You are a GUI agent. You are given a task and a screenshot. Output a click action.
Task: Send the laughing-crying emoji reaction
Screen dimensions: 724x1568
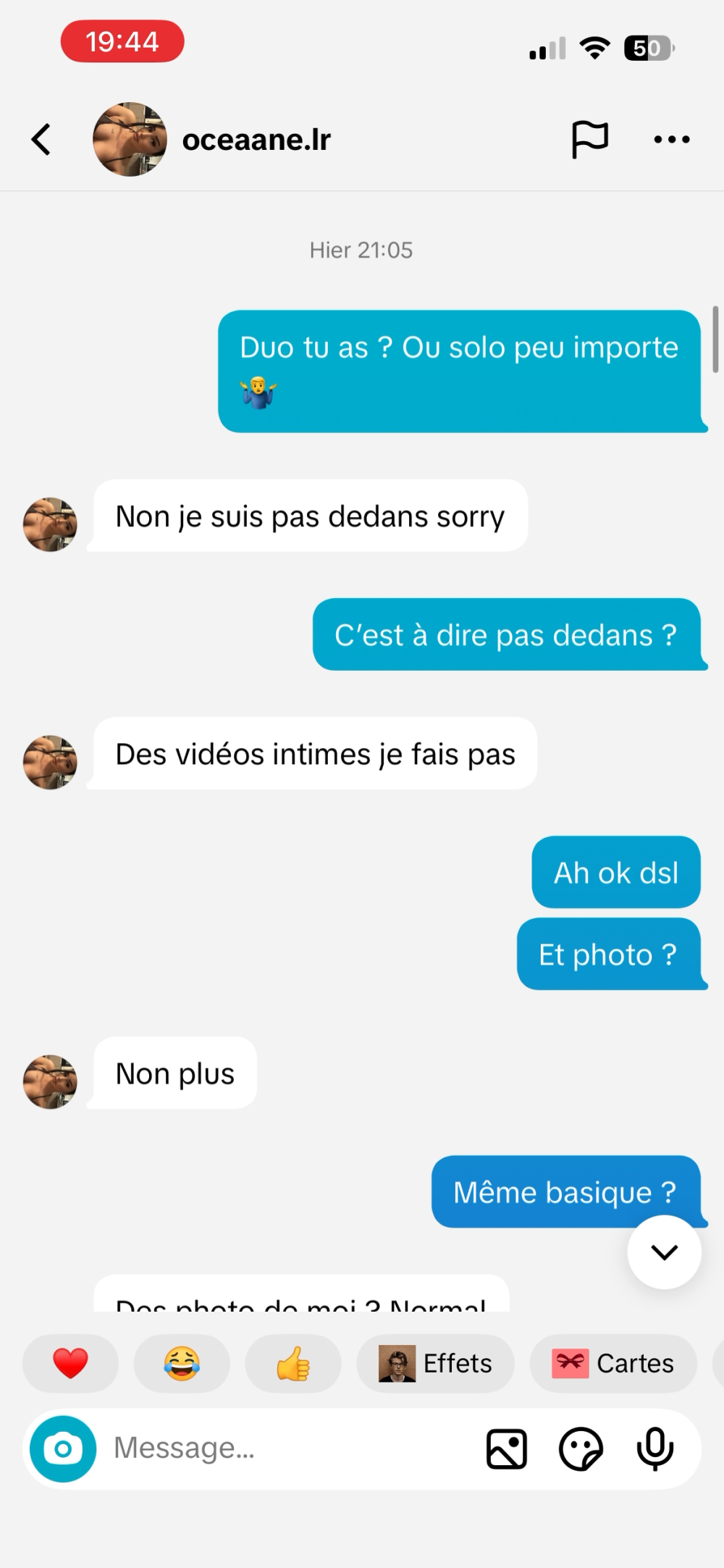point(182,1364)
